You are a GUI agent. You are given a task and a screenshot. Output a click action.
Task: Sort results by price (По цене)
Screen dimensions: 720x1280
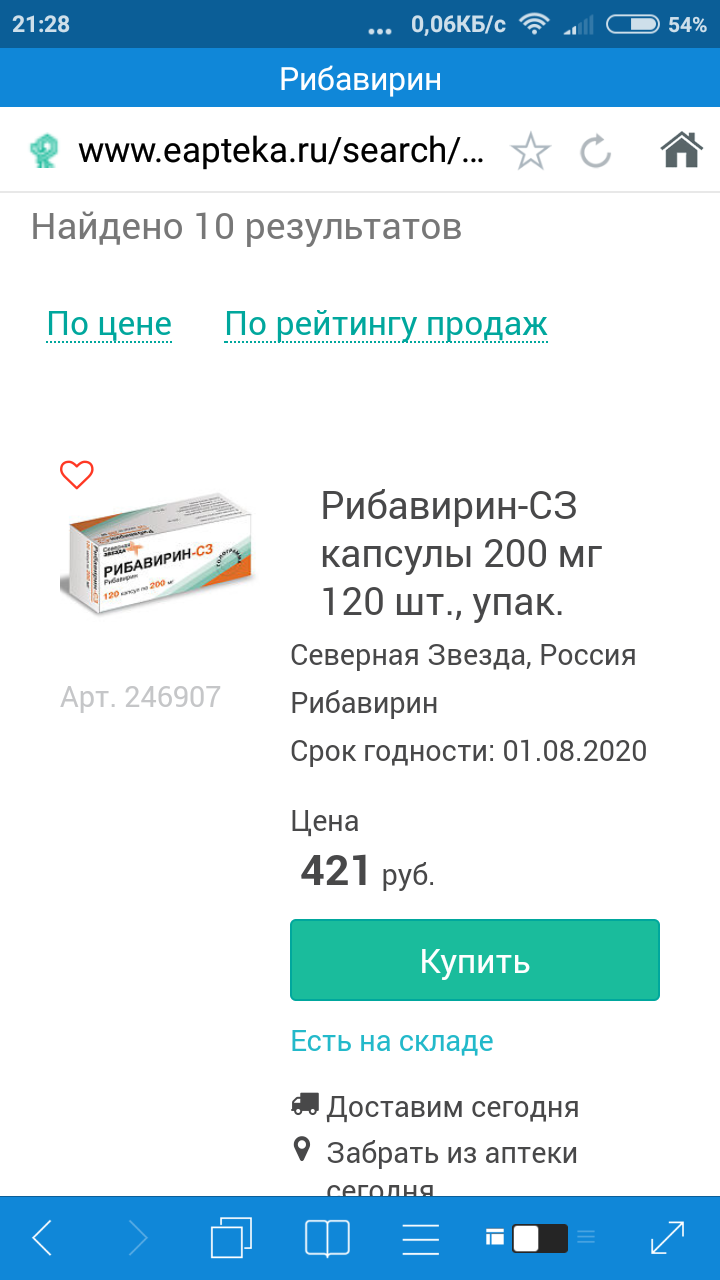click(109, 324)
